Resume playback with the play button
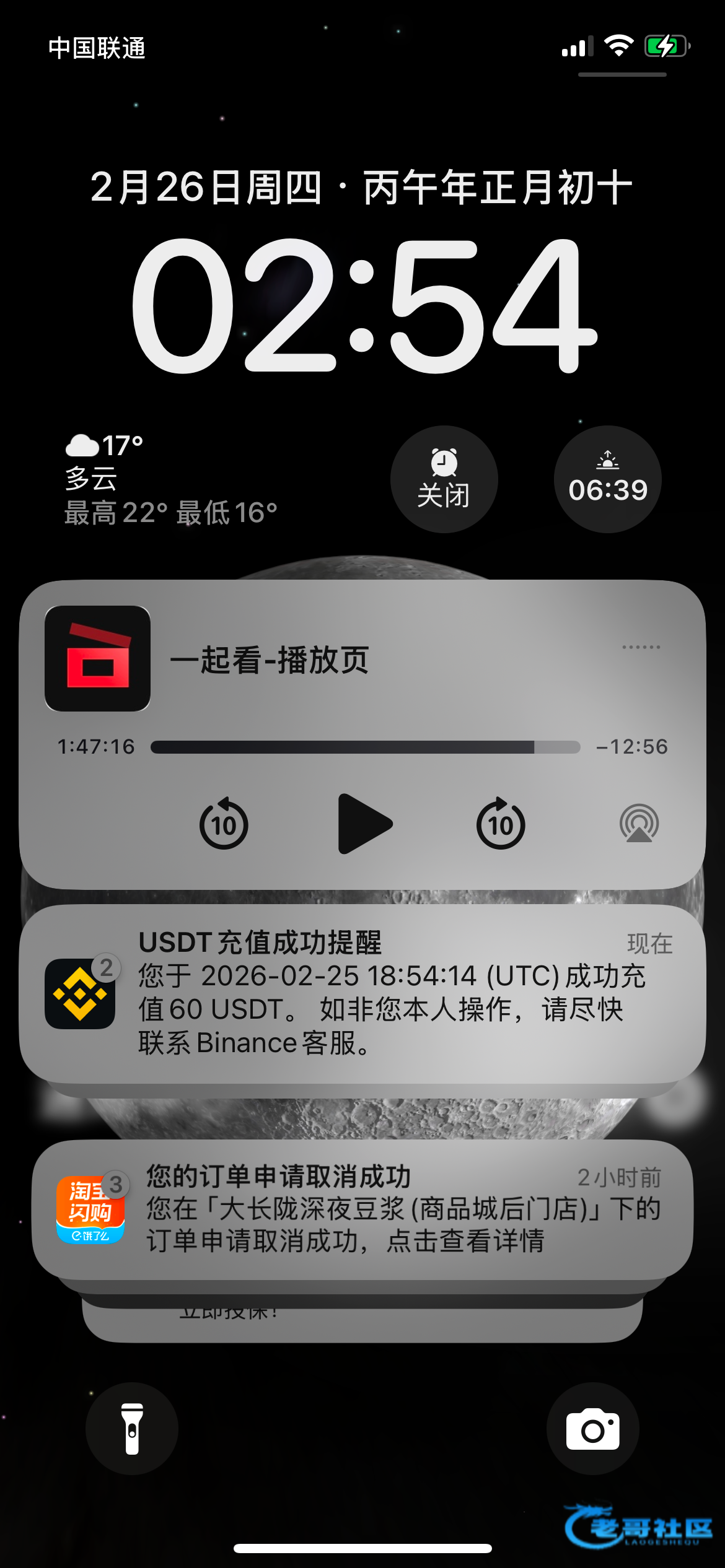This screenshot has height=1568, width=725. [x=364, y=824]
